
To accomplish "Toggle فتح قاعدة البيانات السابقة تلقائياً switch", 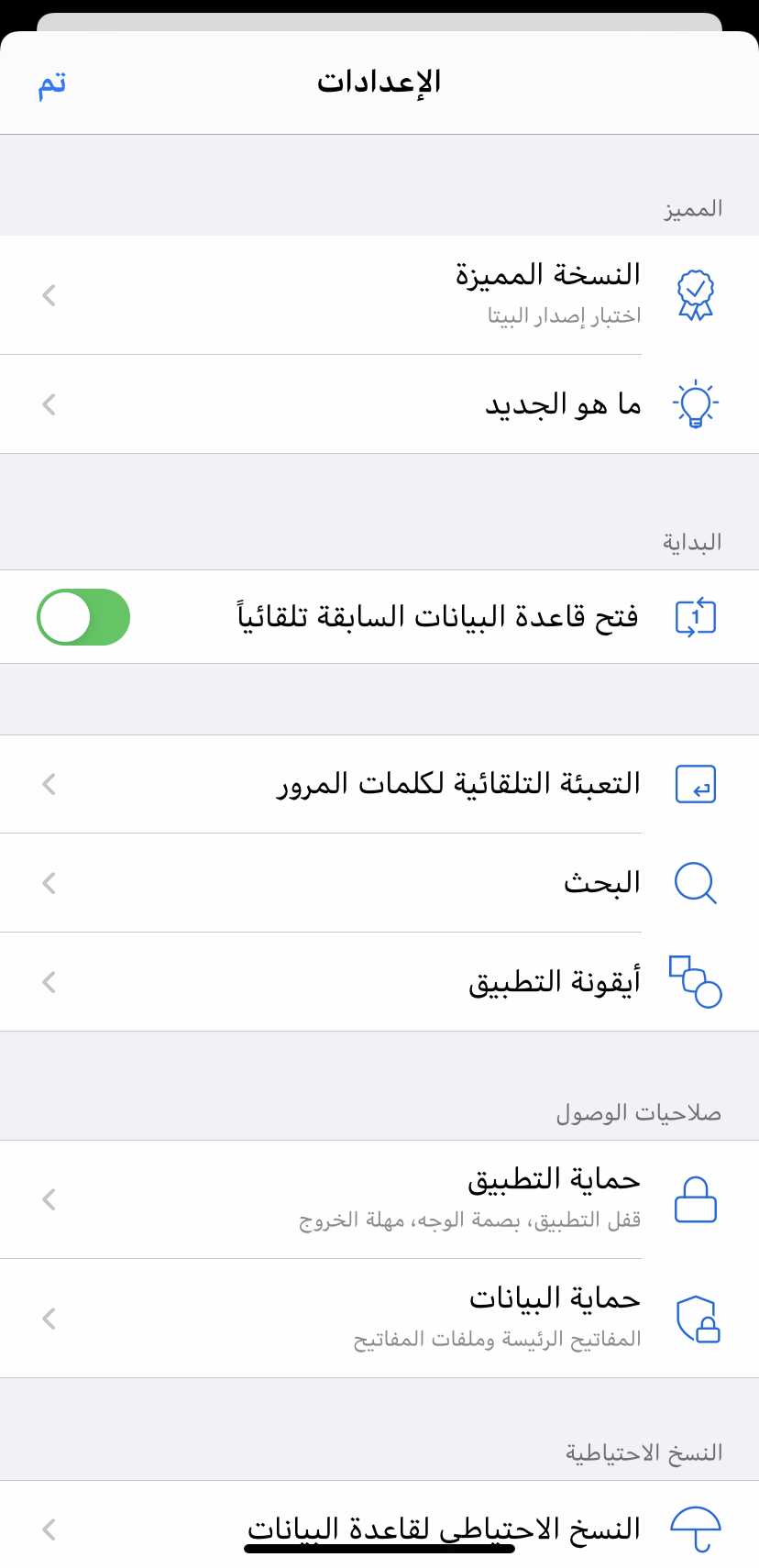I will tap(83, 617).
